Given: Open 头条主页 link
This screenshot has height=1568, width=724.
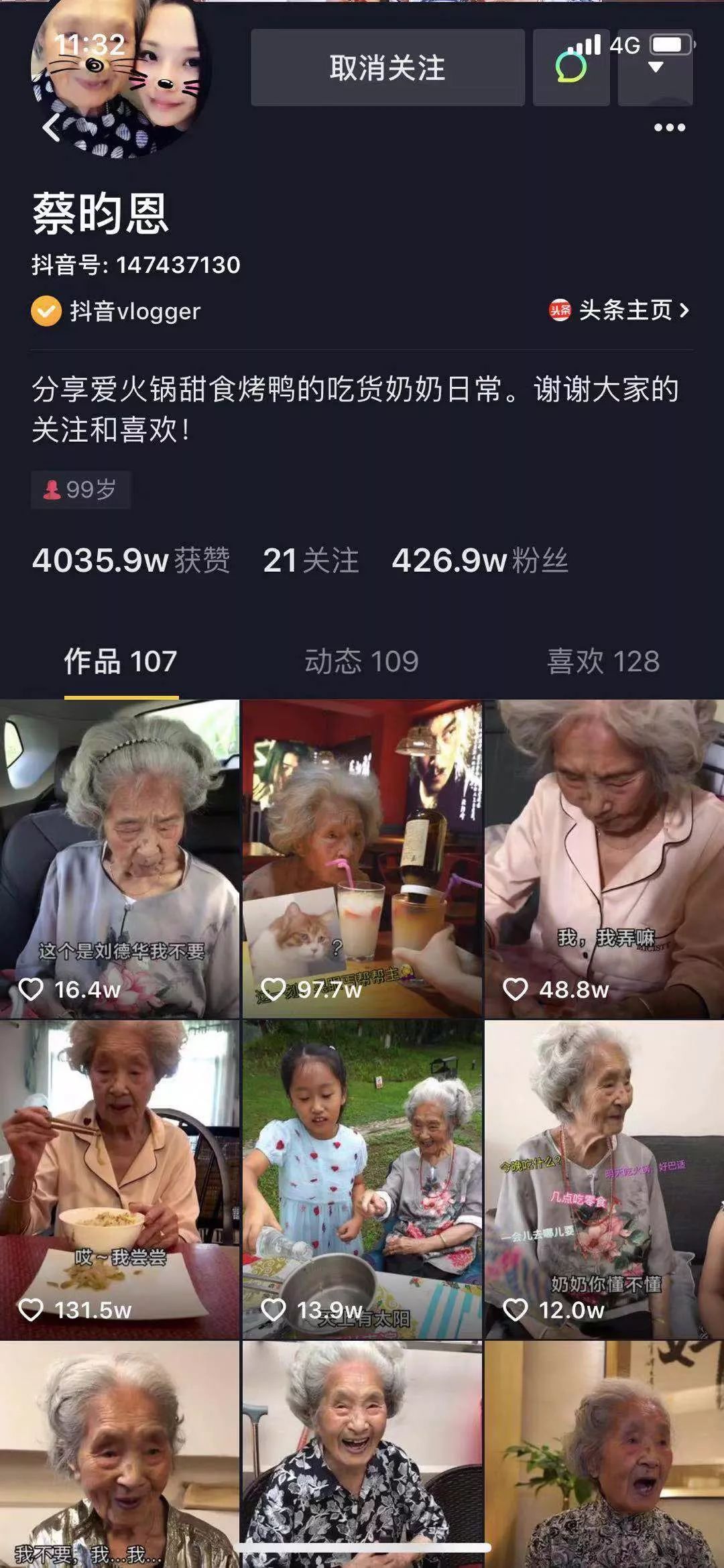Looking at the screenshot, I should click(x=619, y=310).
